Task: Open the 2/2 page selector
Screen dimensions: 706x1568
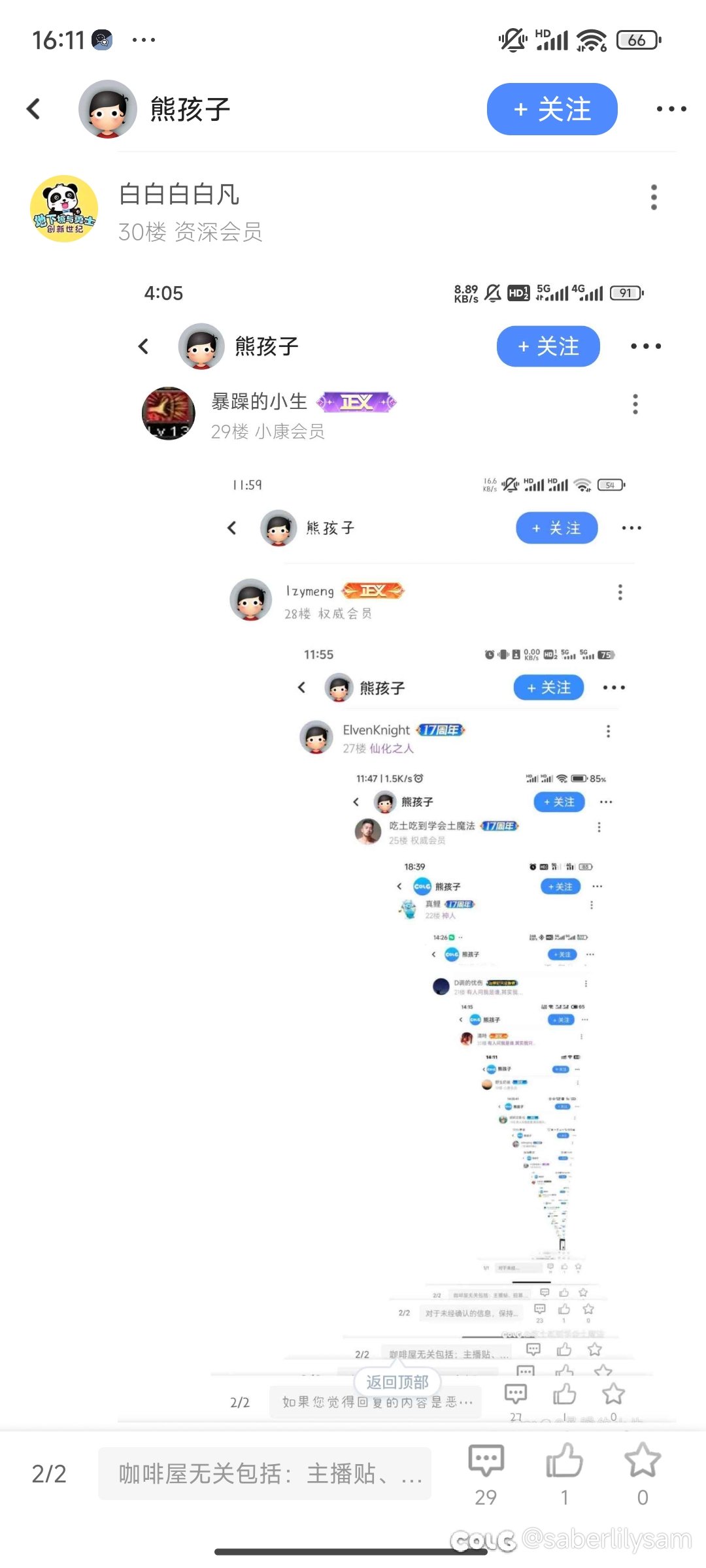Action: point(49,1474)
